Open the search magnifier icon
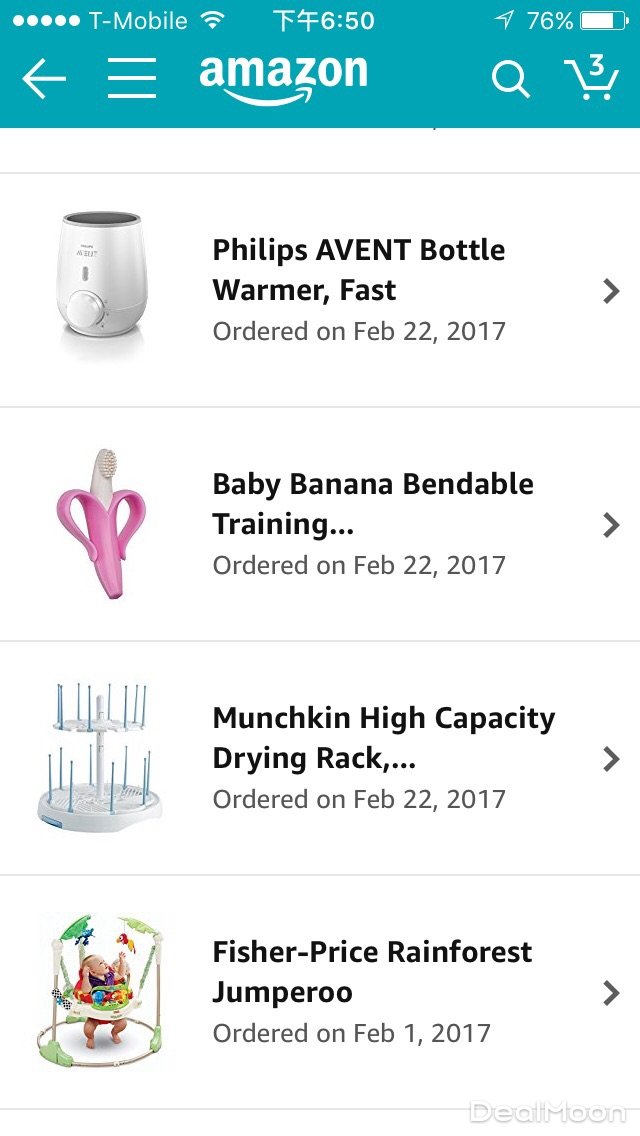 [x=510, y=78]
